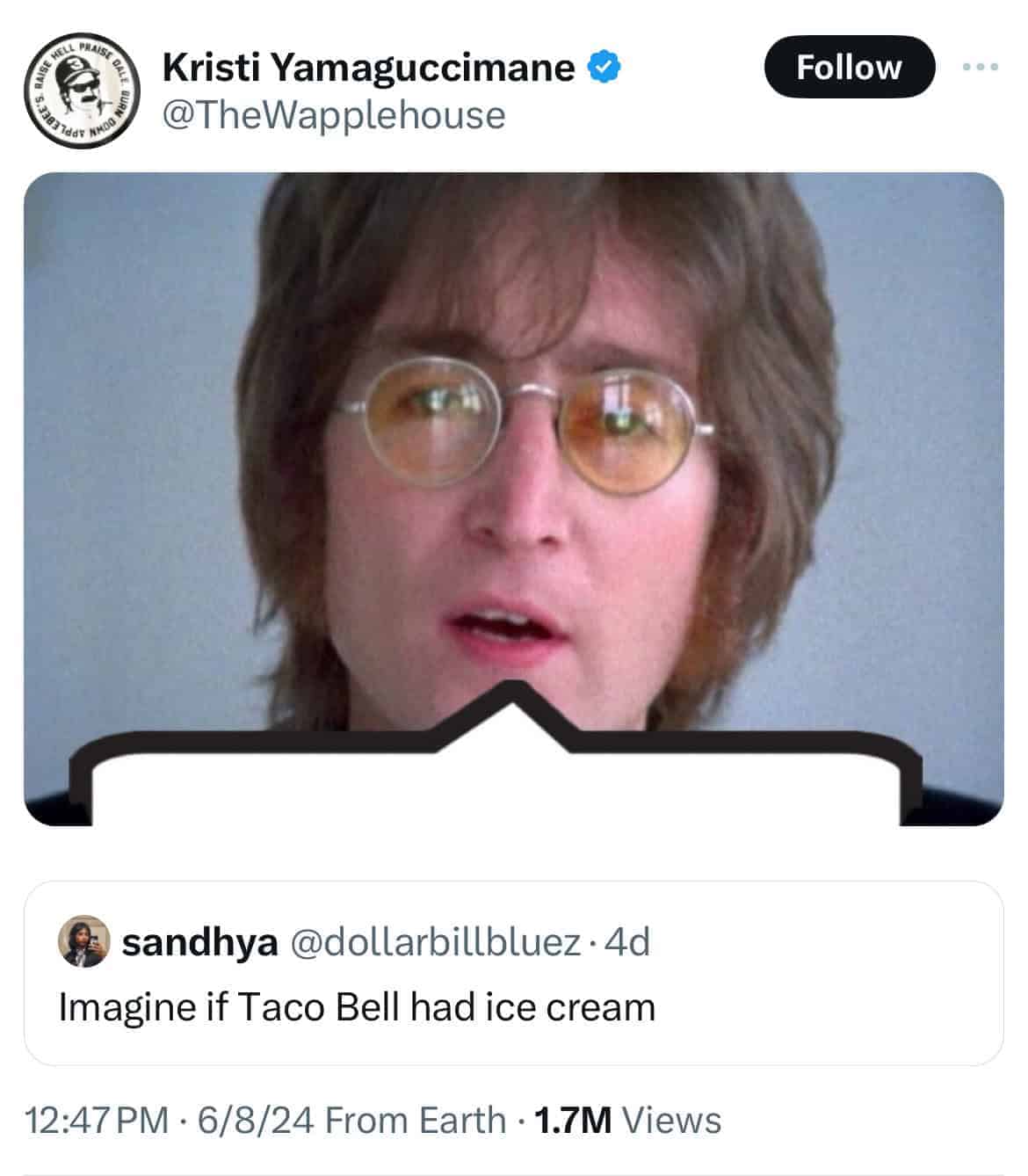Open the three-dot overflow menu
The image size is (1028, 1176).
point(981,67)
